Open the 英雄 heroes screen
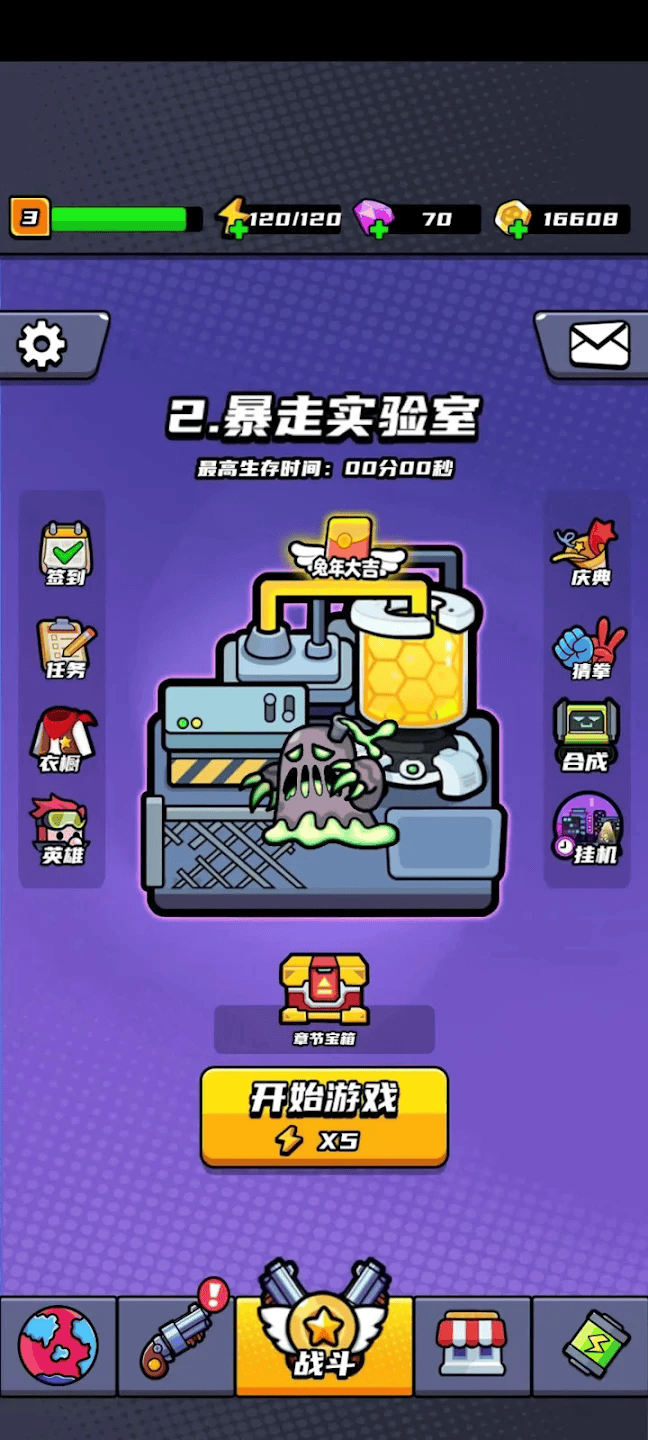Screen dimensions: 648x1440 [62, 831]
